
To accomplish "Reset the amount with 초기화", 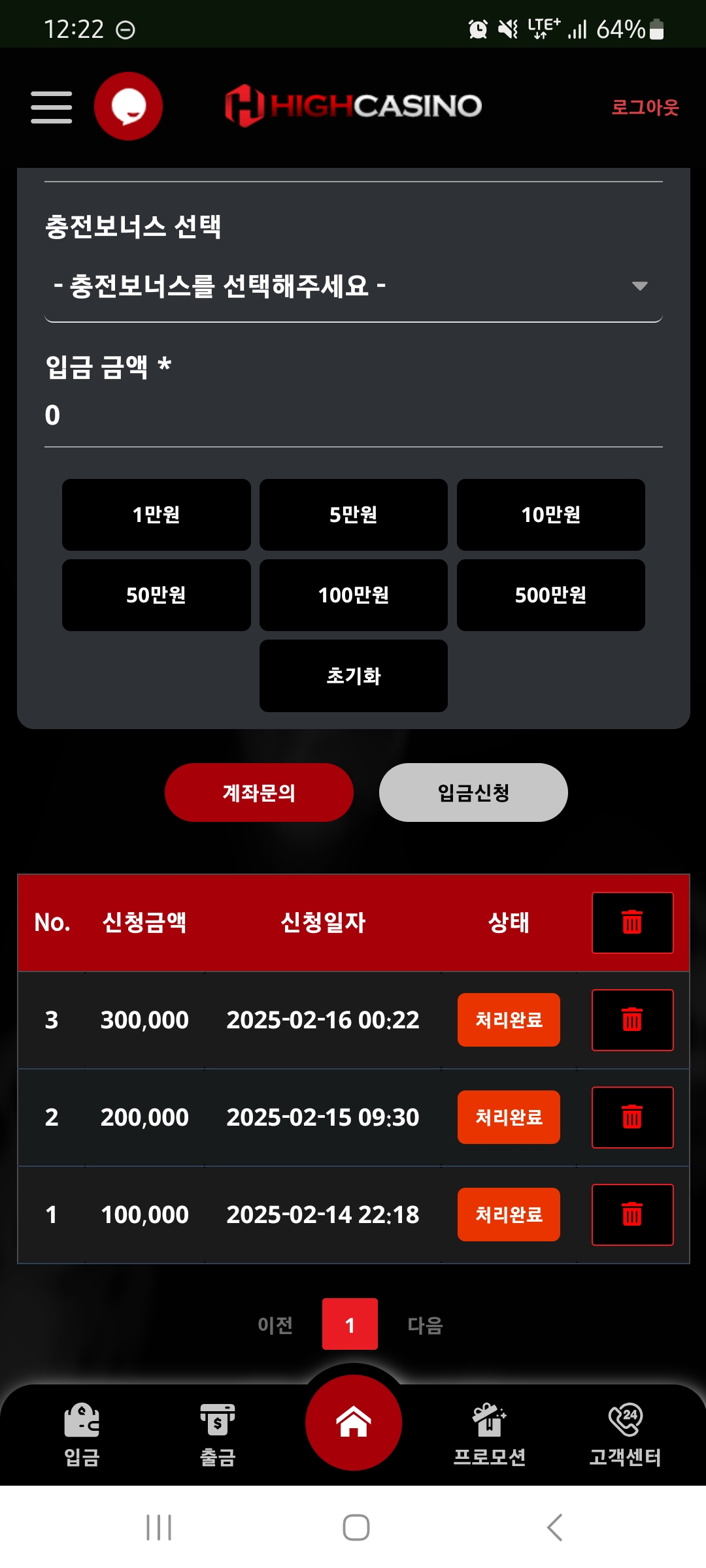I will [x=354, y=676].
